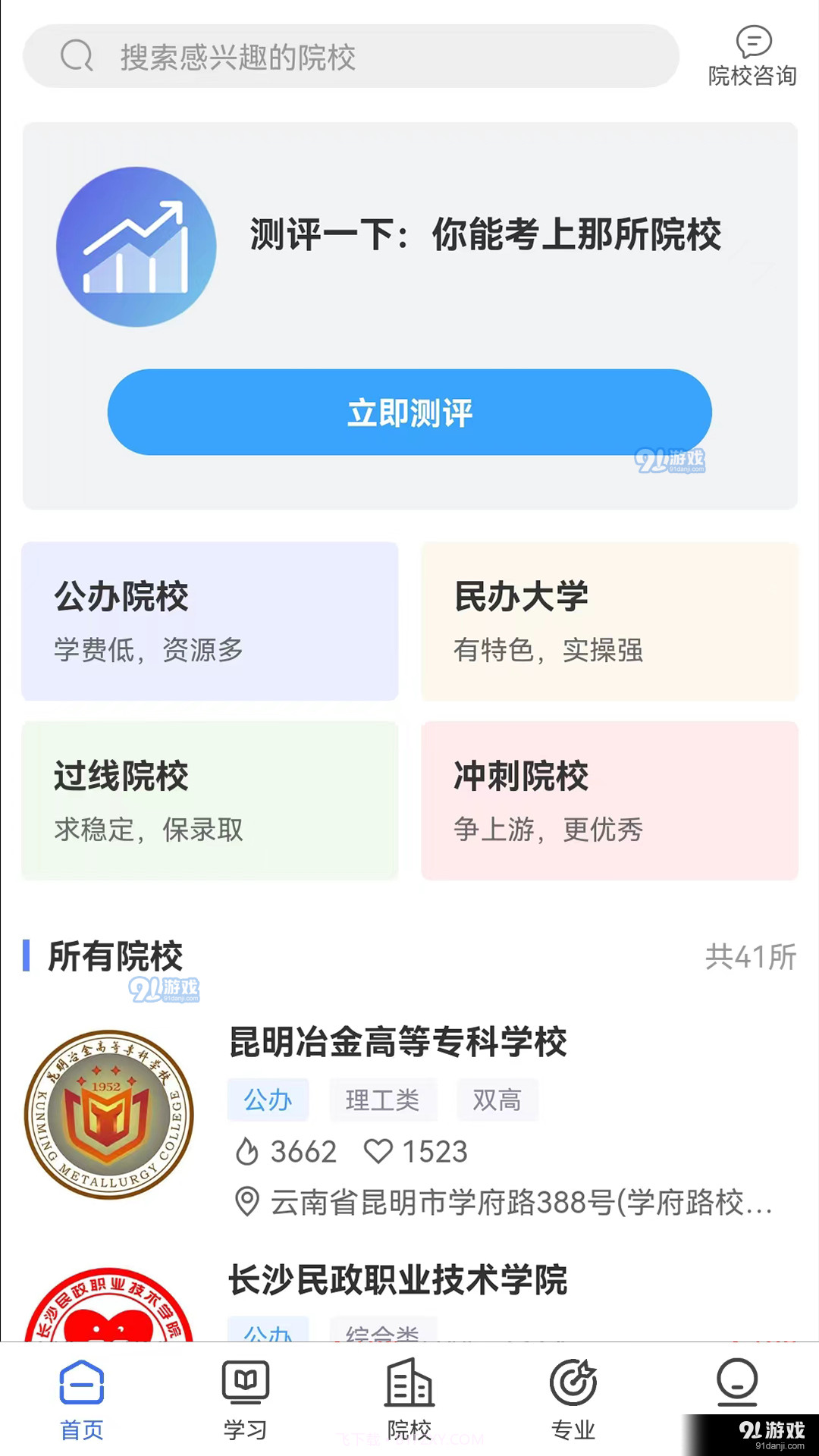Toggle the 公办 tag on 昆明冶金高等专科学校
Image resolution: width=819 pixels, height=1456 pixels.
268,1100
